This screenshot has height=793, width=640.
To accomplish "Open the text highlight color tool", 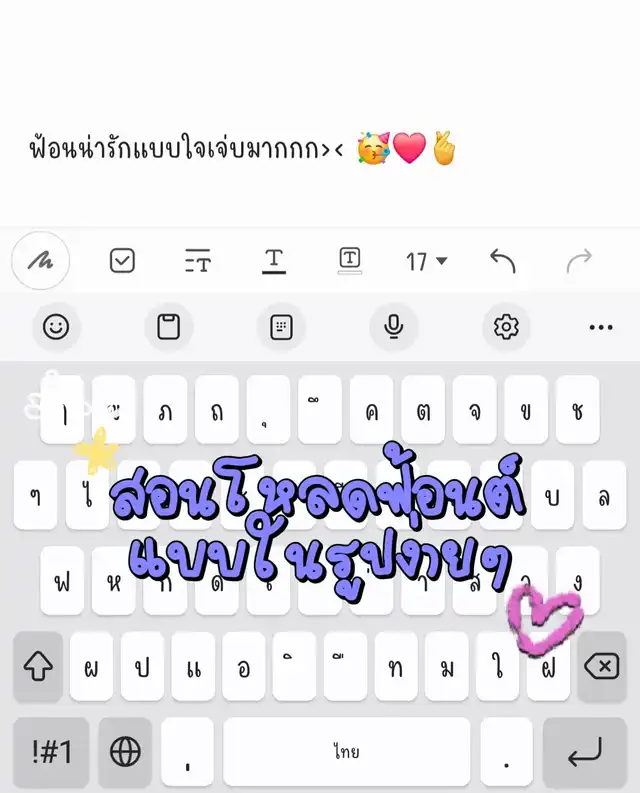I will pyautogui.click(x=350, y=260).
